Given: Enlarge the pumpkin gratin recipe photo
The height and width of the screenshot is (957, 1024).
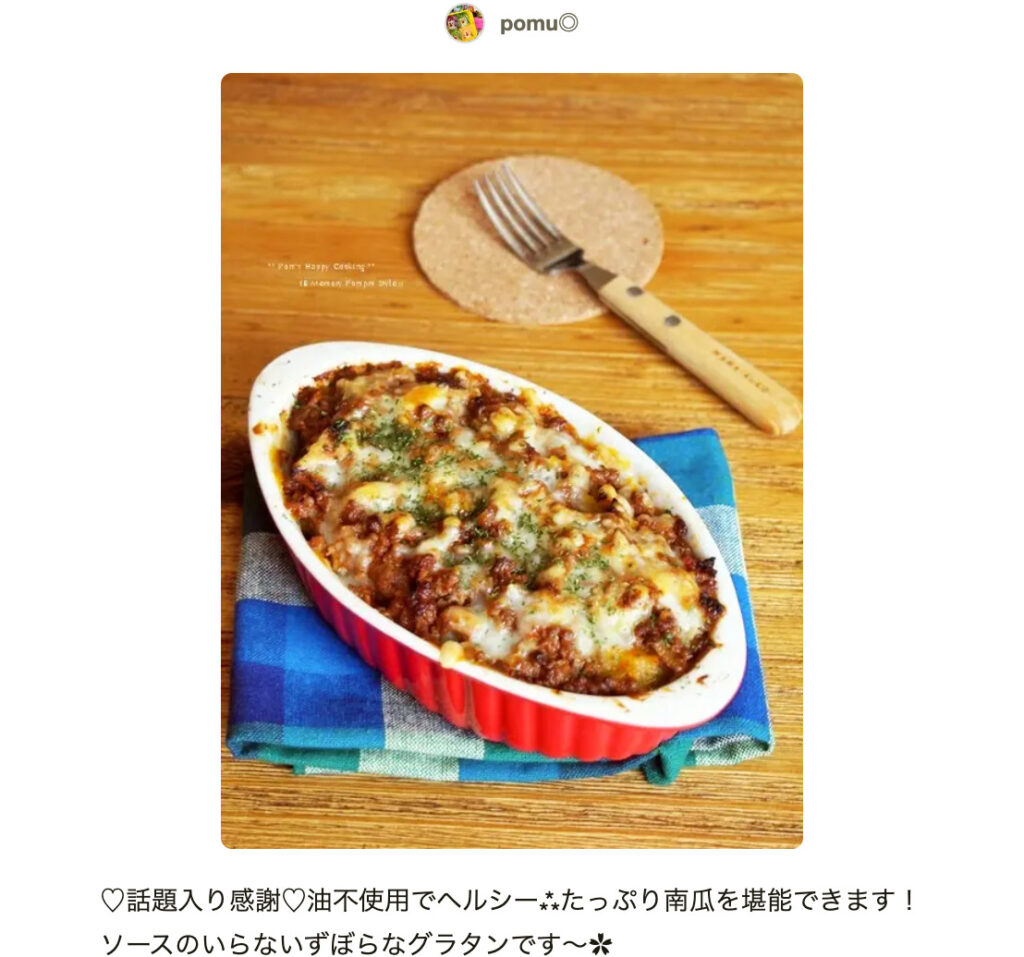Looking at the screenshot, I should coord(511,460).
